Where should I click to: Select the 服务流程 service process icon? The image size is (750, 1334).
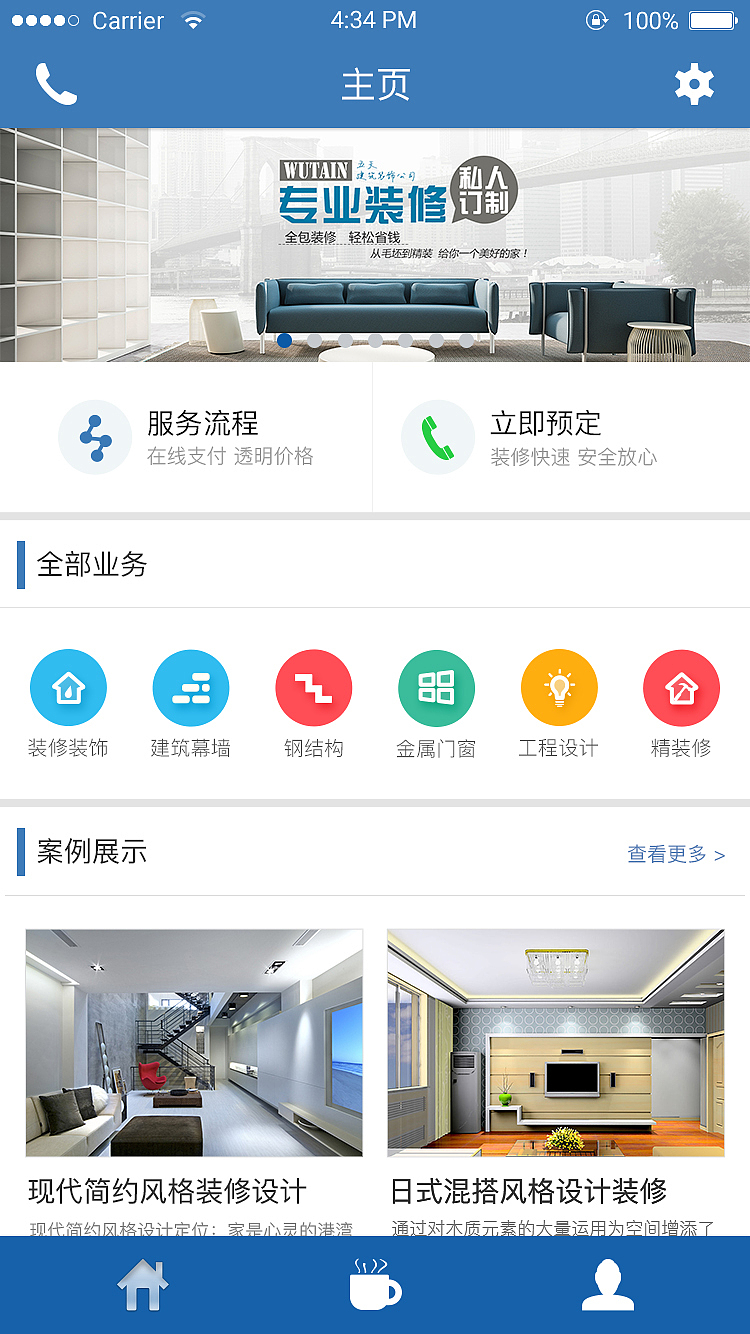coord(95,436)
